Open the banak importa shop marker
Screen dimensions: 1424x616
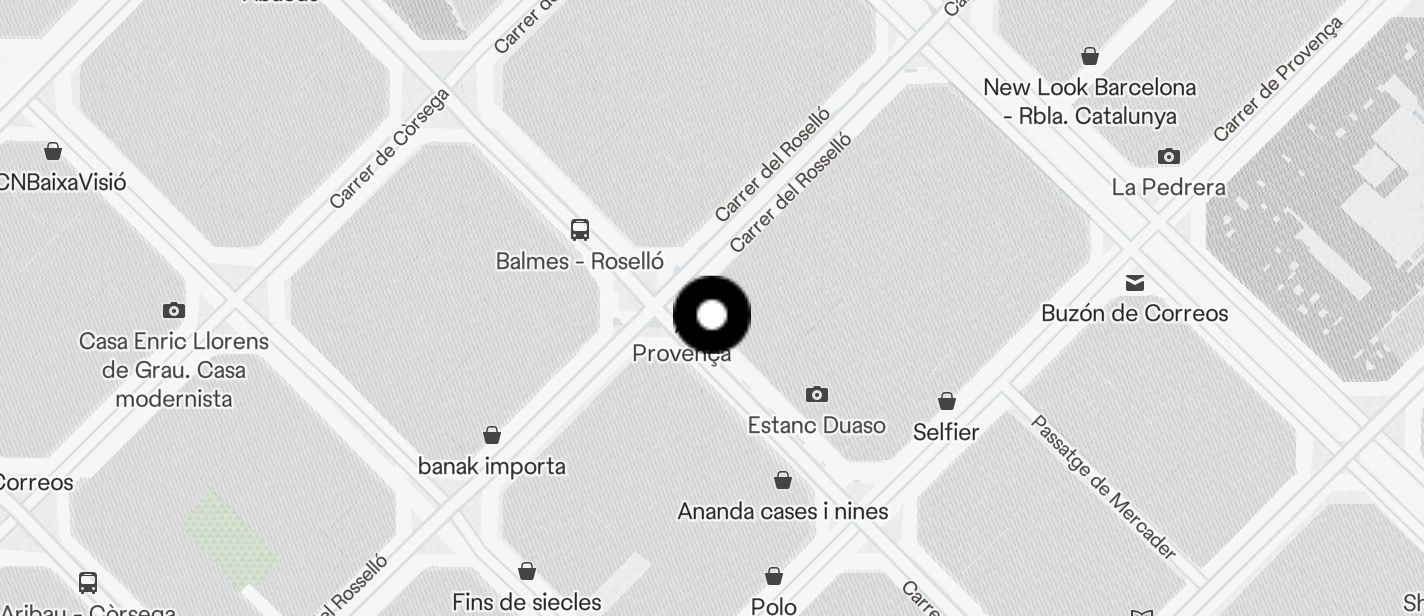point(492,435)
